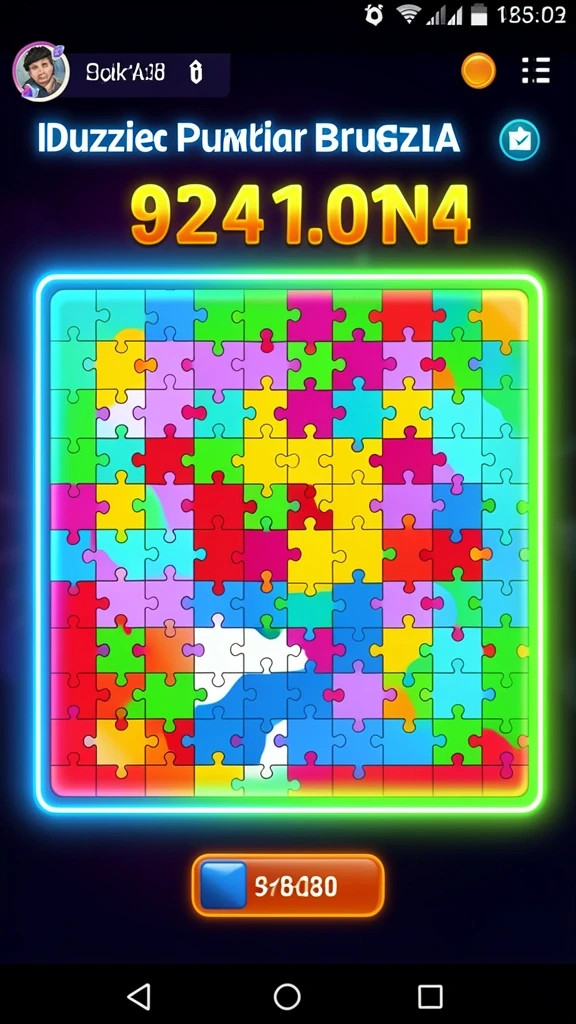Tap the teal checkmark badge beside the title
Screen dimensions: 576x1024
coord(519,140)
